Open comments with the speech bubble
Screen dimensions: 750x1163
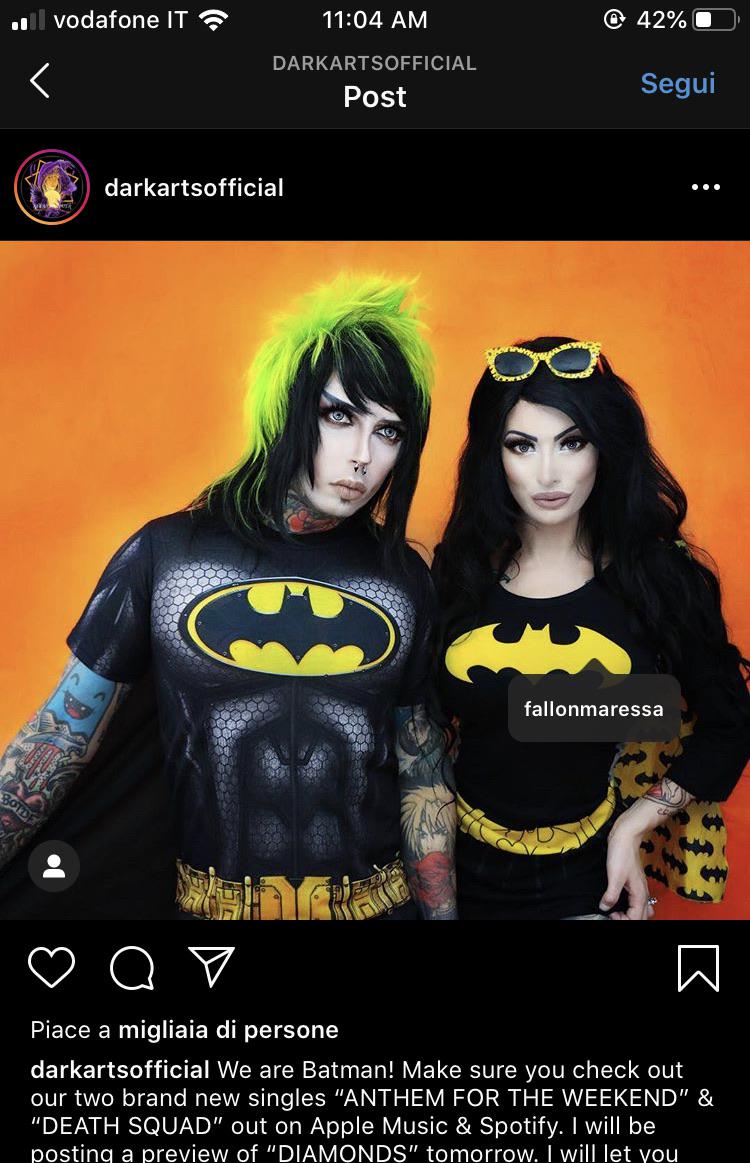(x=132, y=967)
